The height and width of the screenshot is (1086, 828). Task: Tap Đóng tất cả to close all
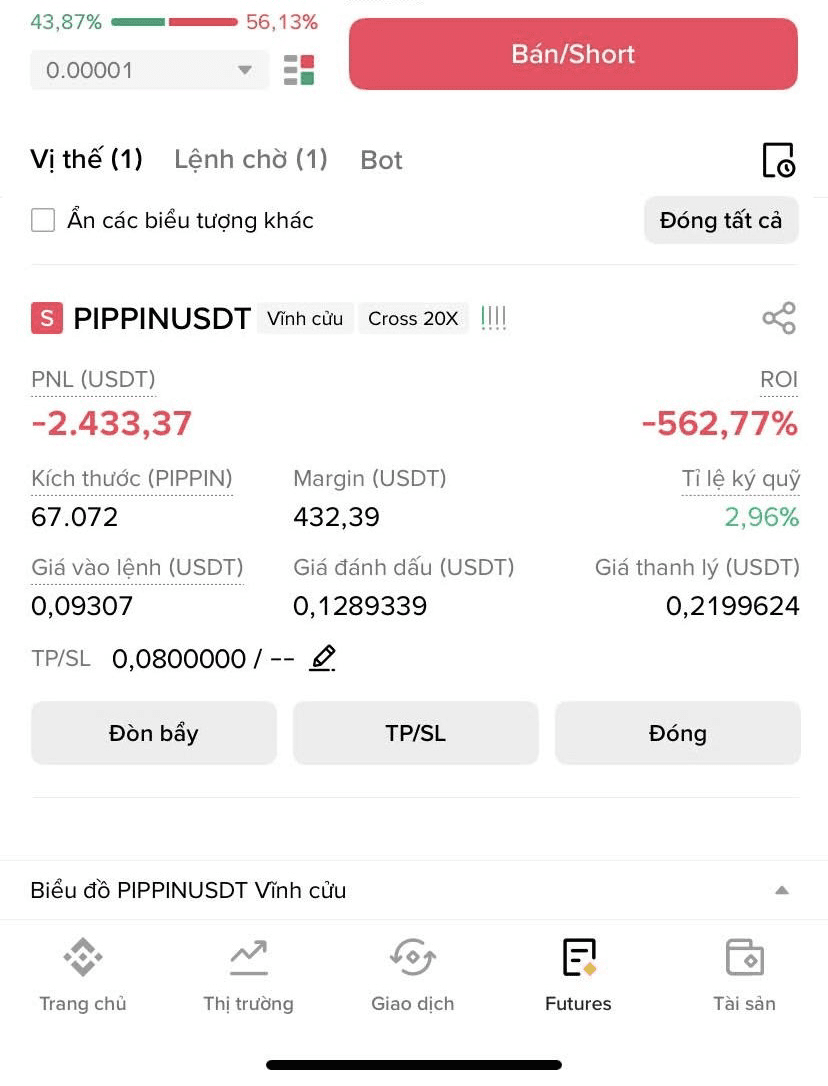pyautogui.click(x=721, y=220)
